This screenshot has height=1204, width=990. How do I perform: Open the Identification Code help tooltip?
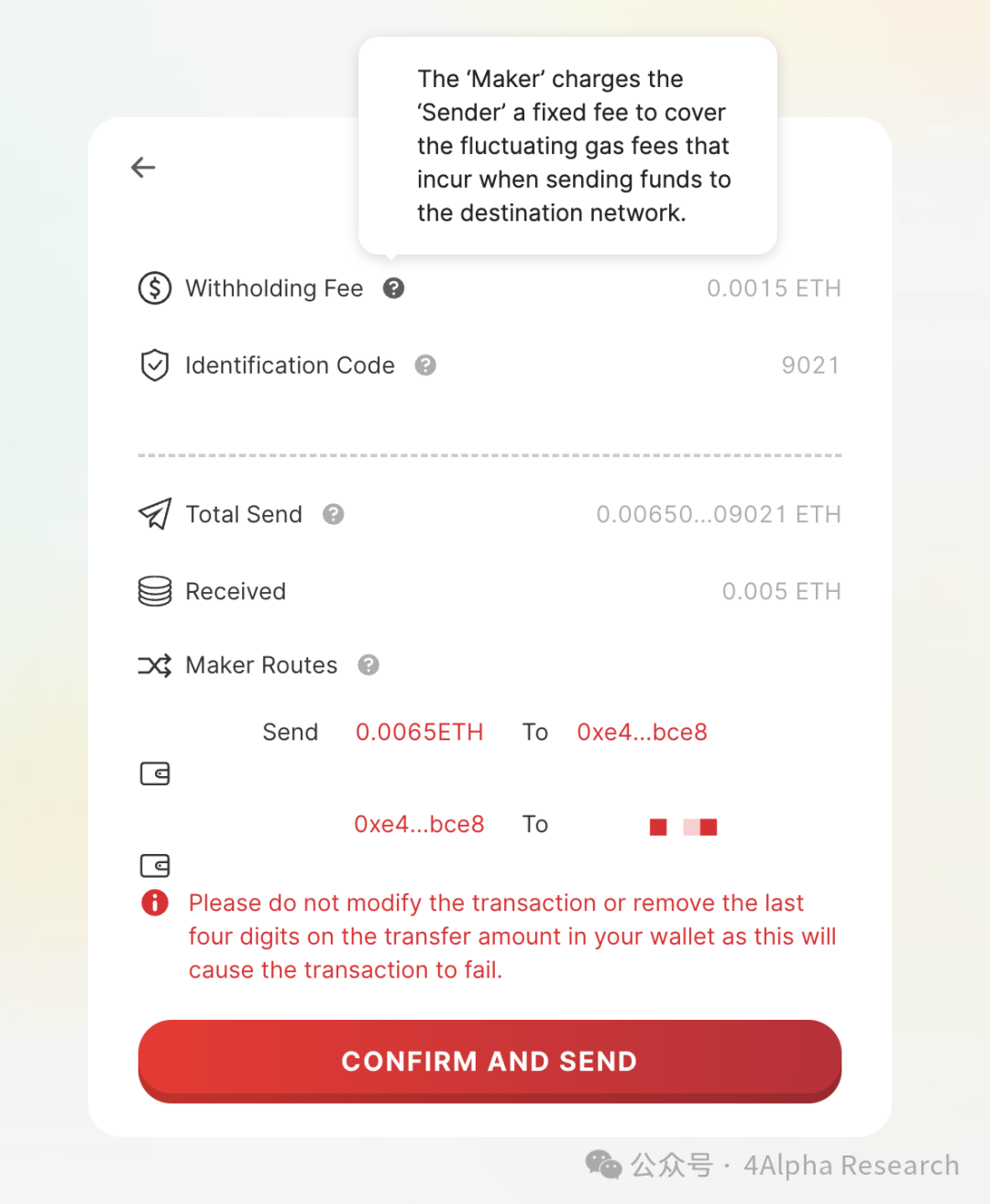coord(425,366)
